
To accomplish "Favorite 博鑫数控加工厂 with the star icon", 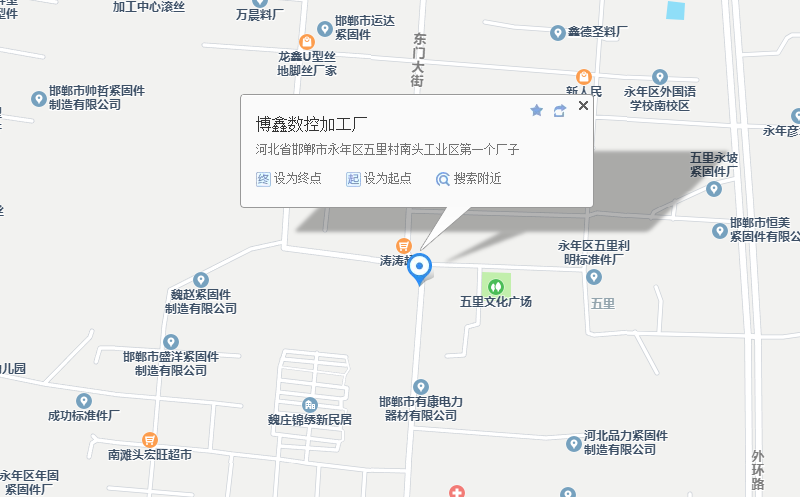I will tap(536, 110).
